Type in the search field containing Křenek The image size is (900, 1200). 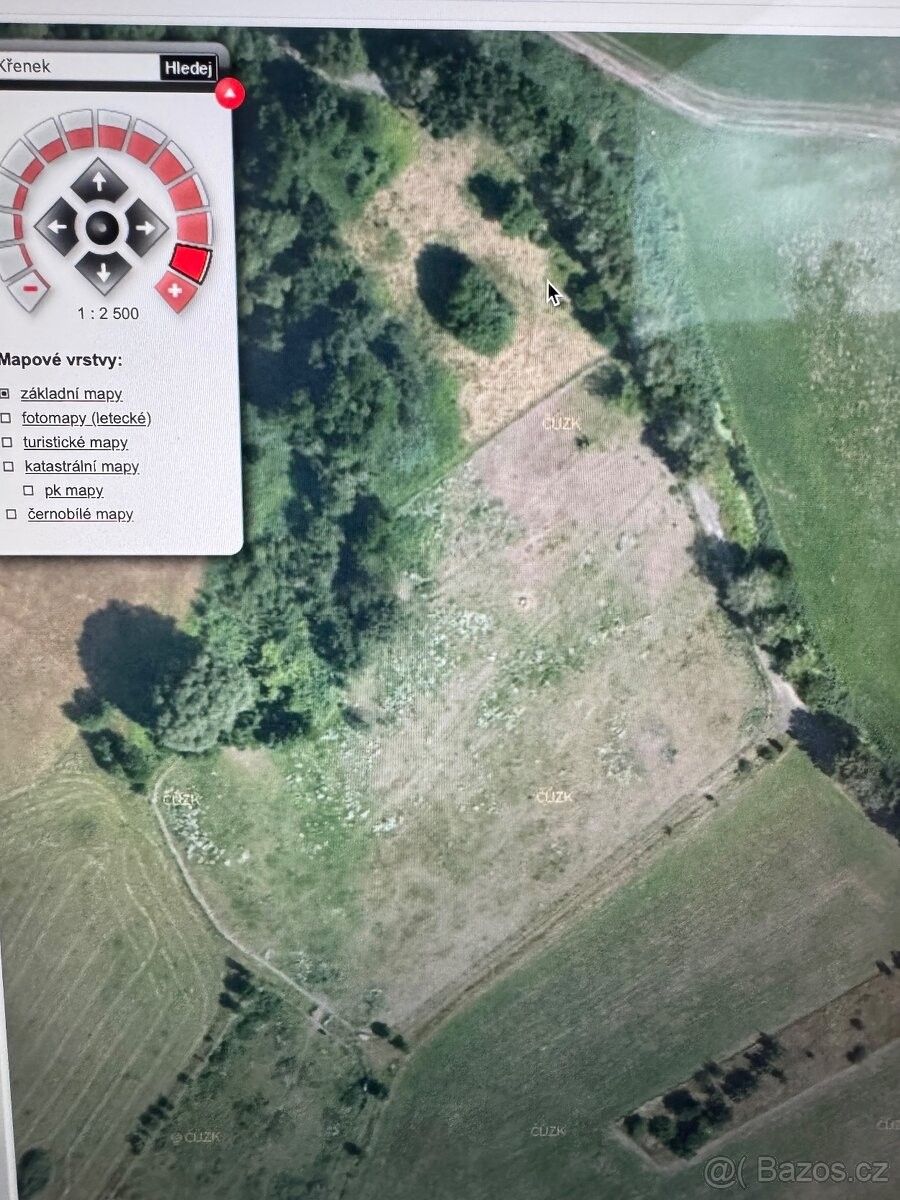click(x=80, y=67)
